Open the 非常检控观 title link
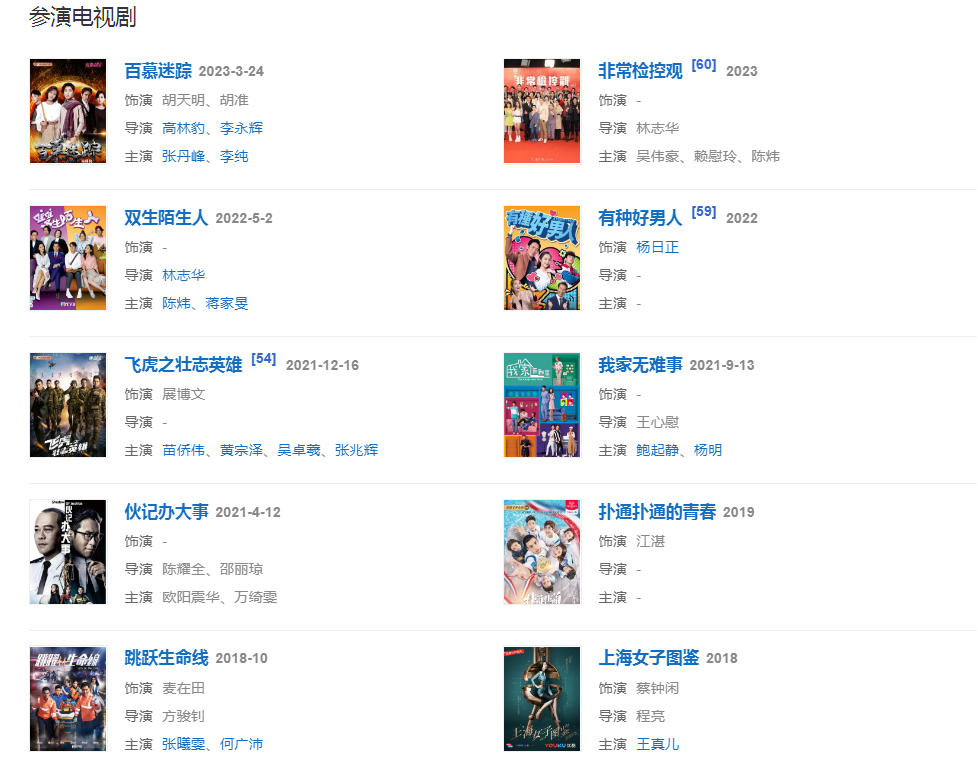 [x=640, y=71]
